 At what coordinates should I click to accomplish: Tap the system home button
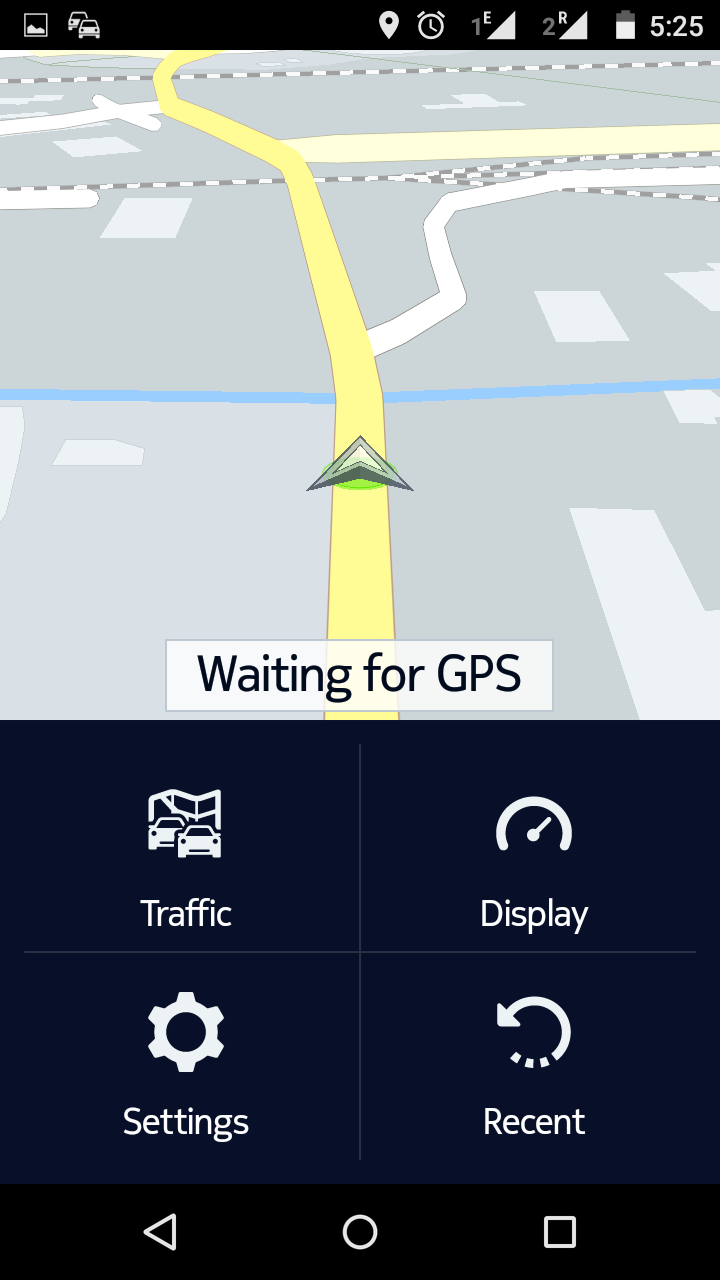pos(360,1232)
